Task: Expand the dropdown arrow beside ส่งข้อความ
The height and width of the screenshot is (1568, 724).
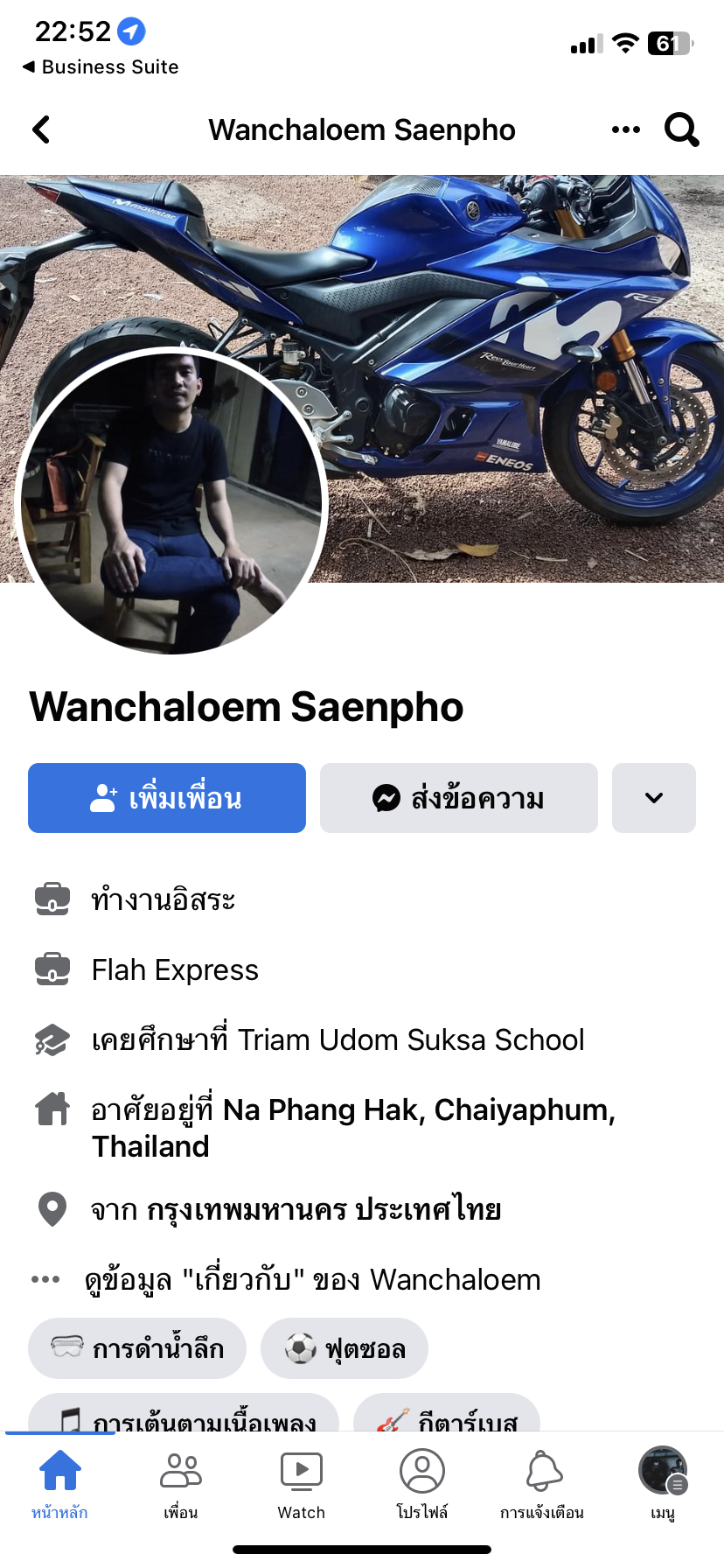Action: pos(653,798)
